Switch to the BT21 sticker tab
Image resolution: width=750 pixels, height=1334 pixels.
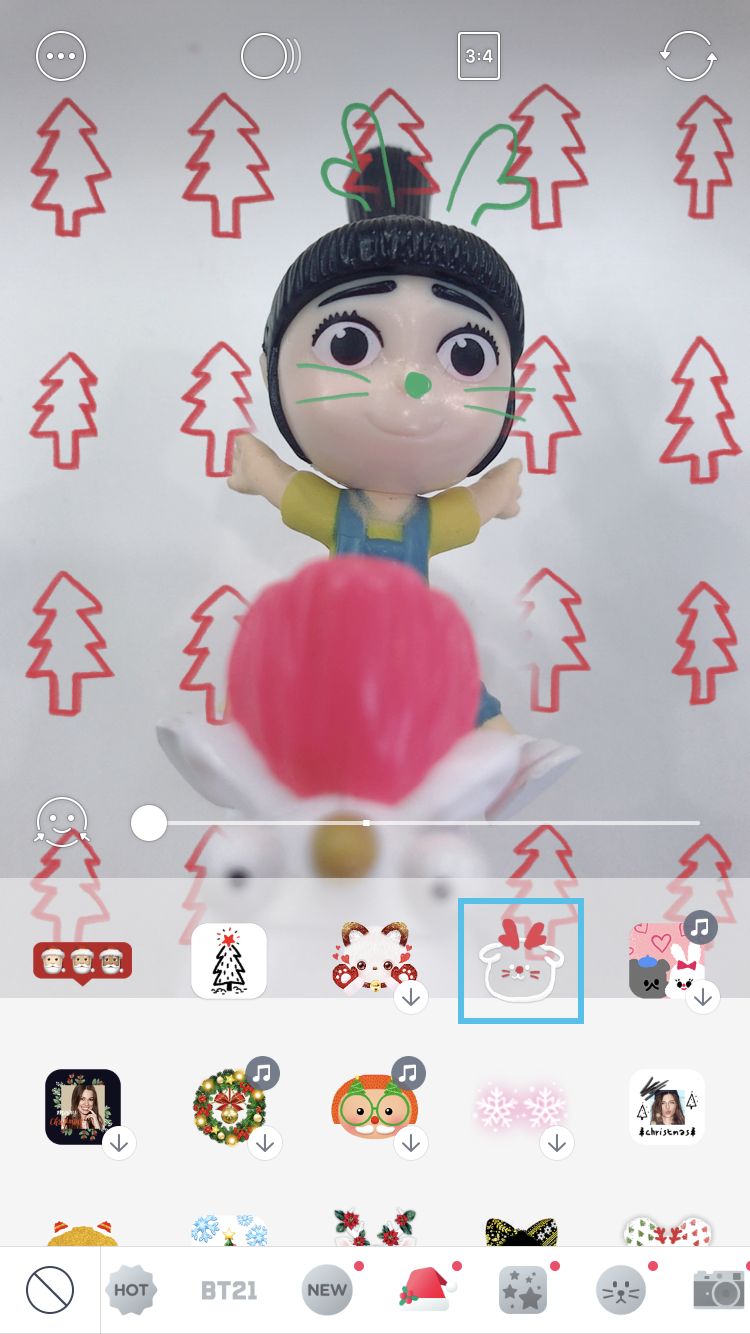click(229, 1290)
